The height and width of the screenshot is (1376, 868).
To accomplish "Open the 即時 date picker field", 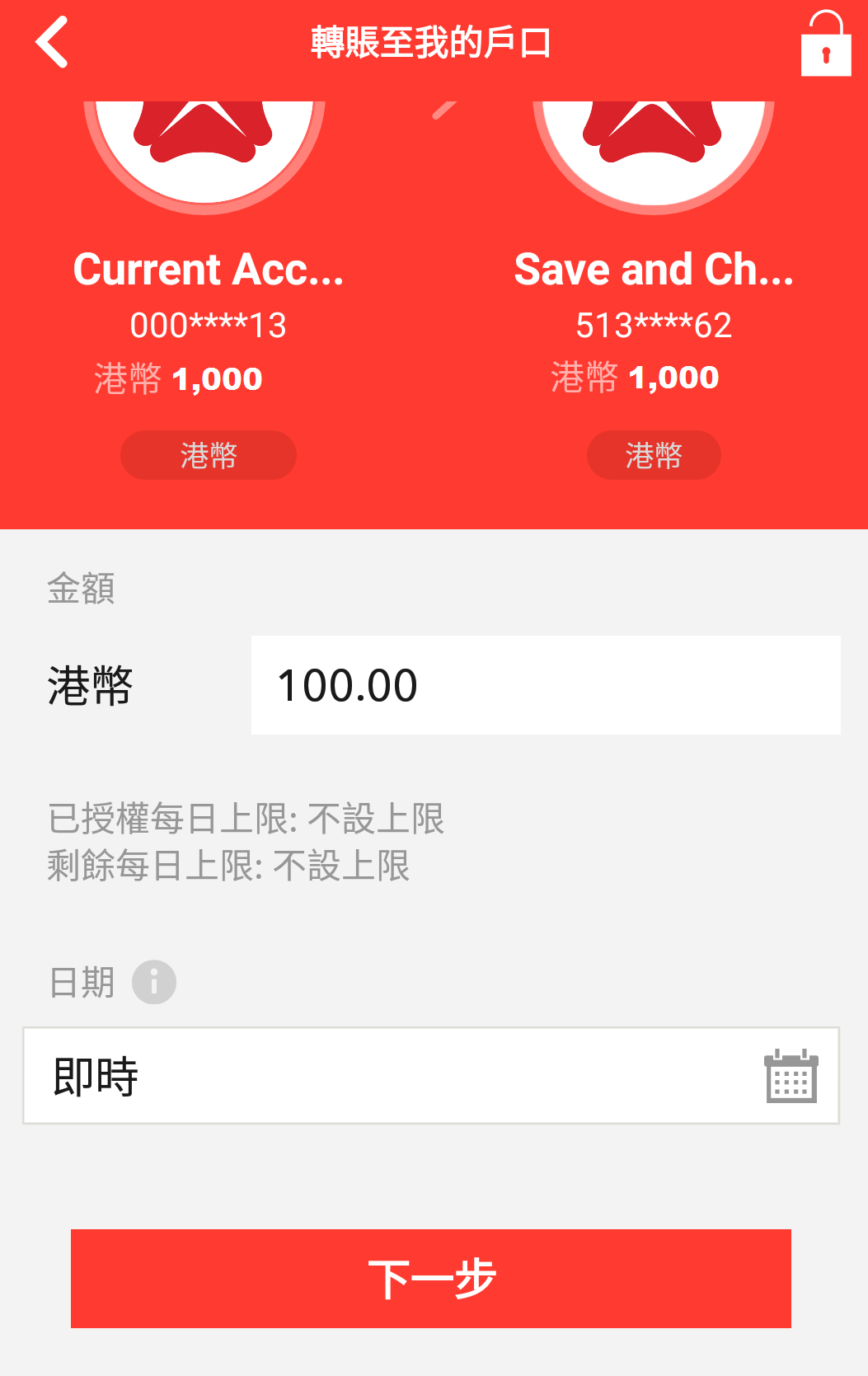I will (x=430, y=1076).
